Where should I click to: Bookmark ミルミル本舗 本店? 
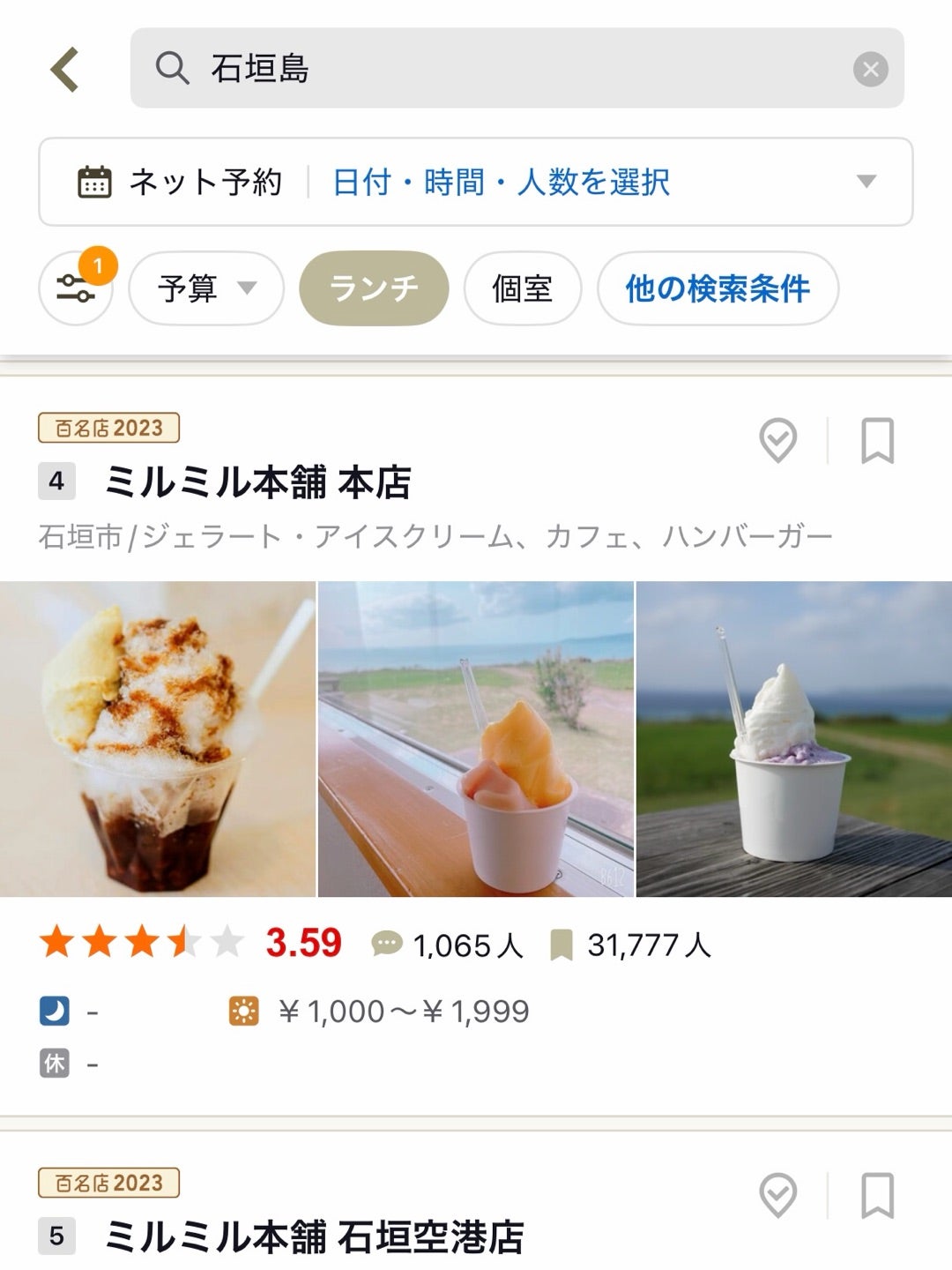877,440
